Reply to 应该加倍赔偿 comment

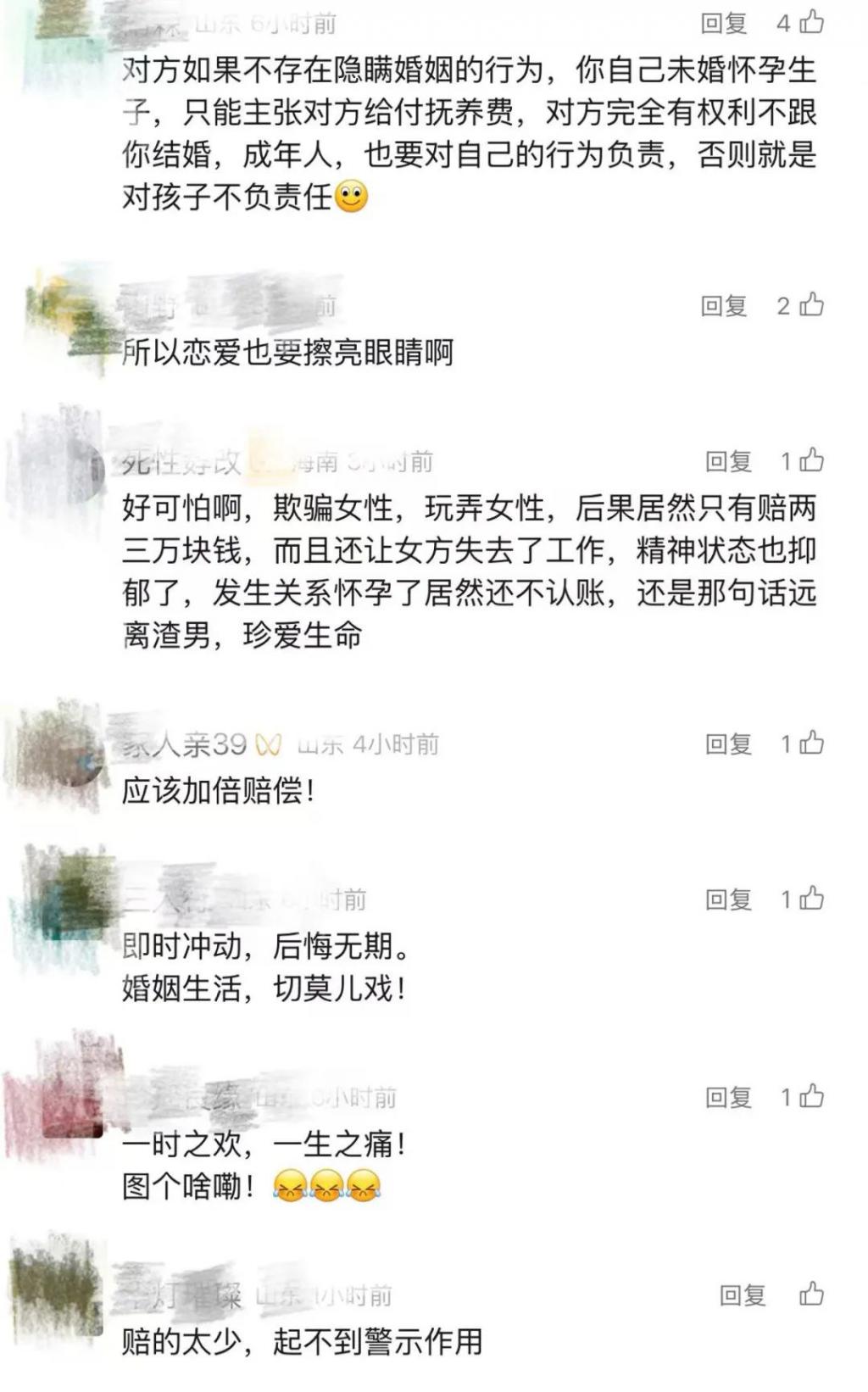click(728, 744)
